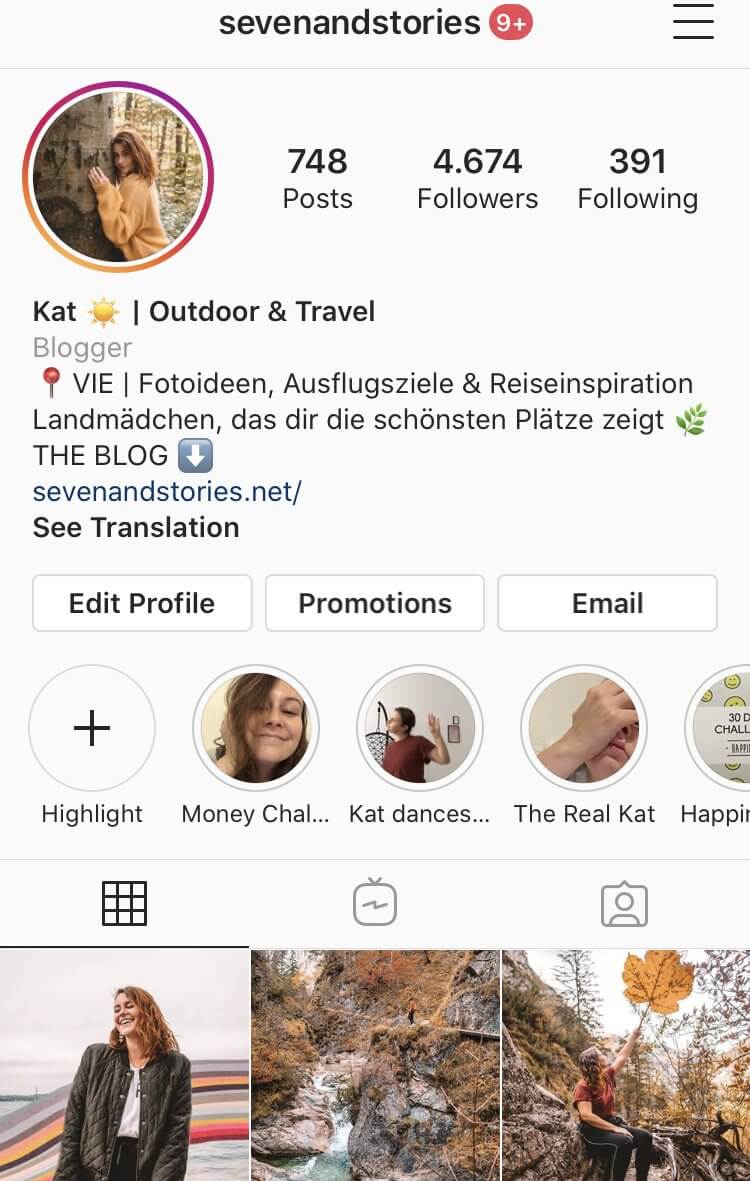This screenshot has width=750, height=1181.
Task: Open the 391 Following list
Action: pos(637,179)
